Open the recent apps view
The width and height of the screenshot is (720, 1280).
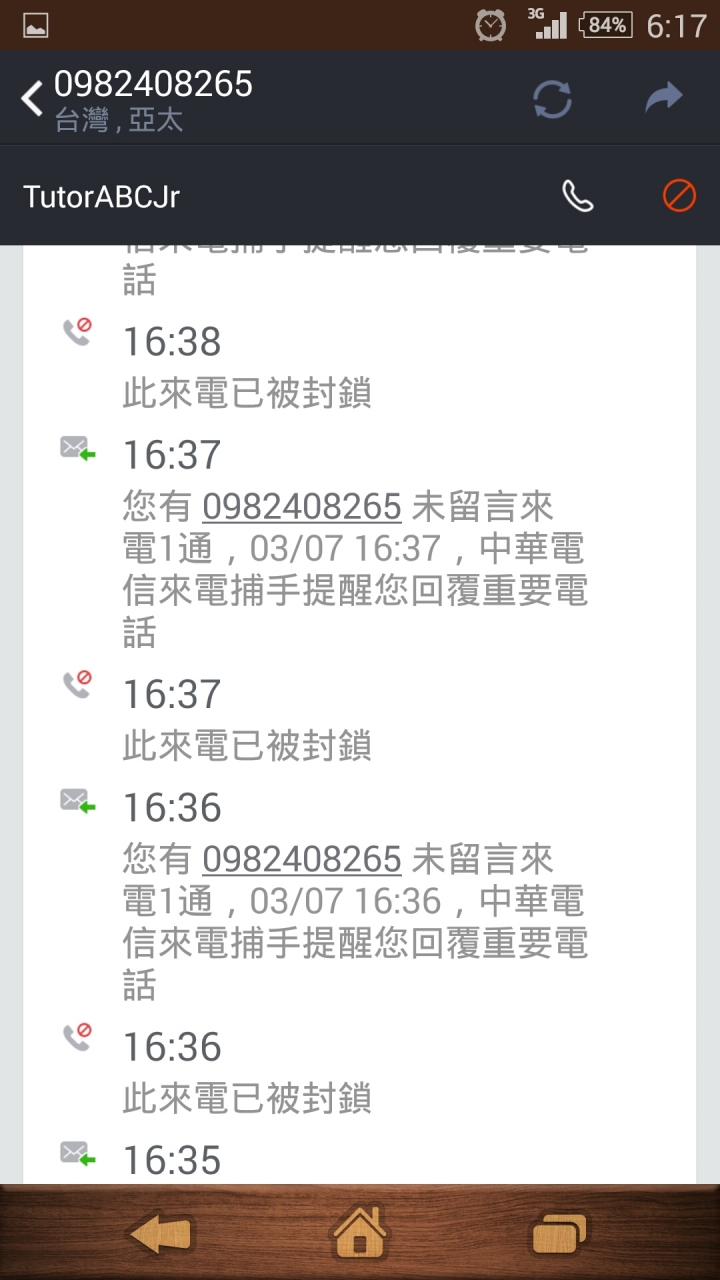pyautogui.click(x=559, y=1233)
